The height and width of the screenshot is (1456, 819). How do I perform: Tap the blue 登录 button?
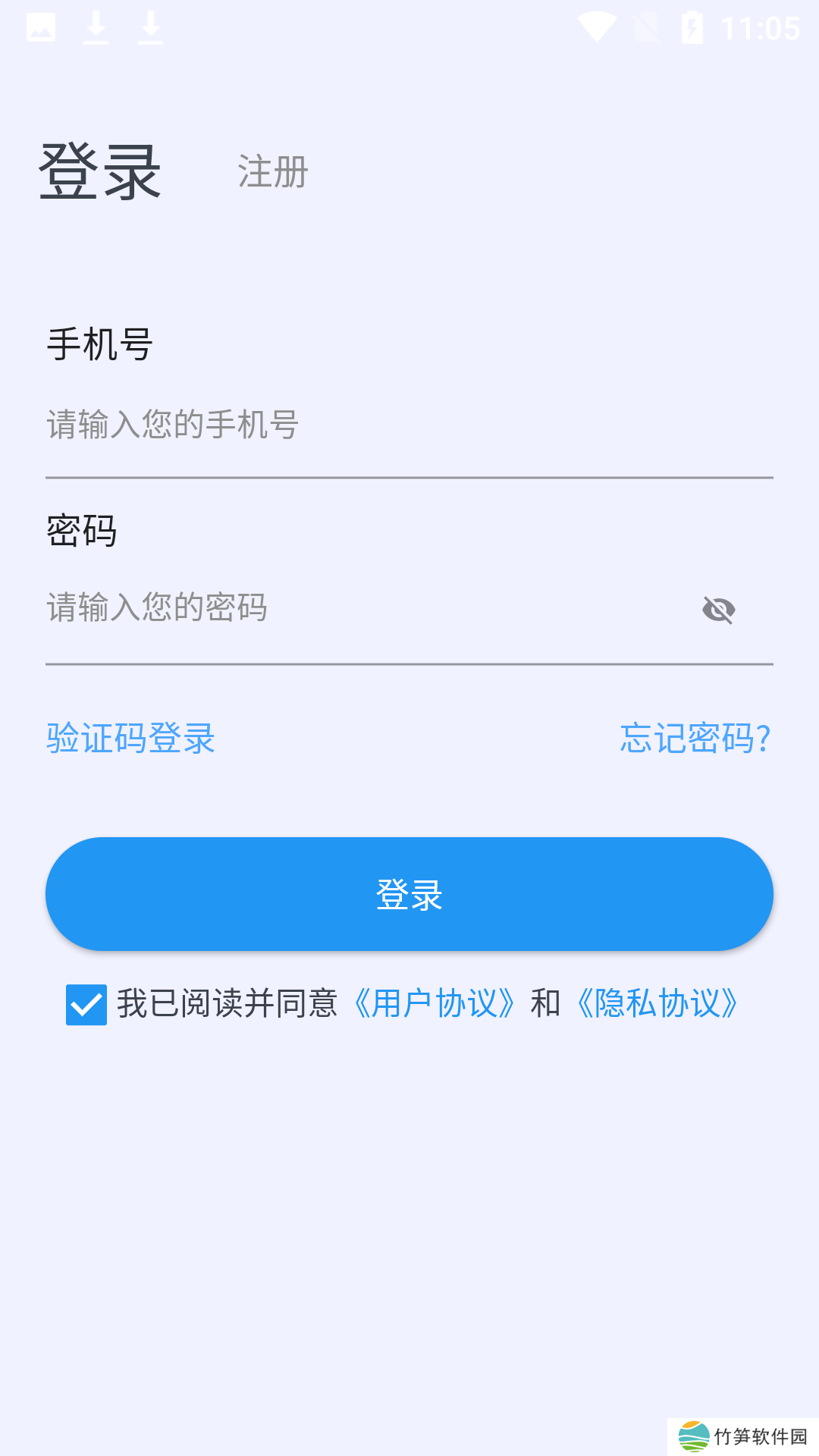[409, 894]
